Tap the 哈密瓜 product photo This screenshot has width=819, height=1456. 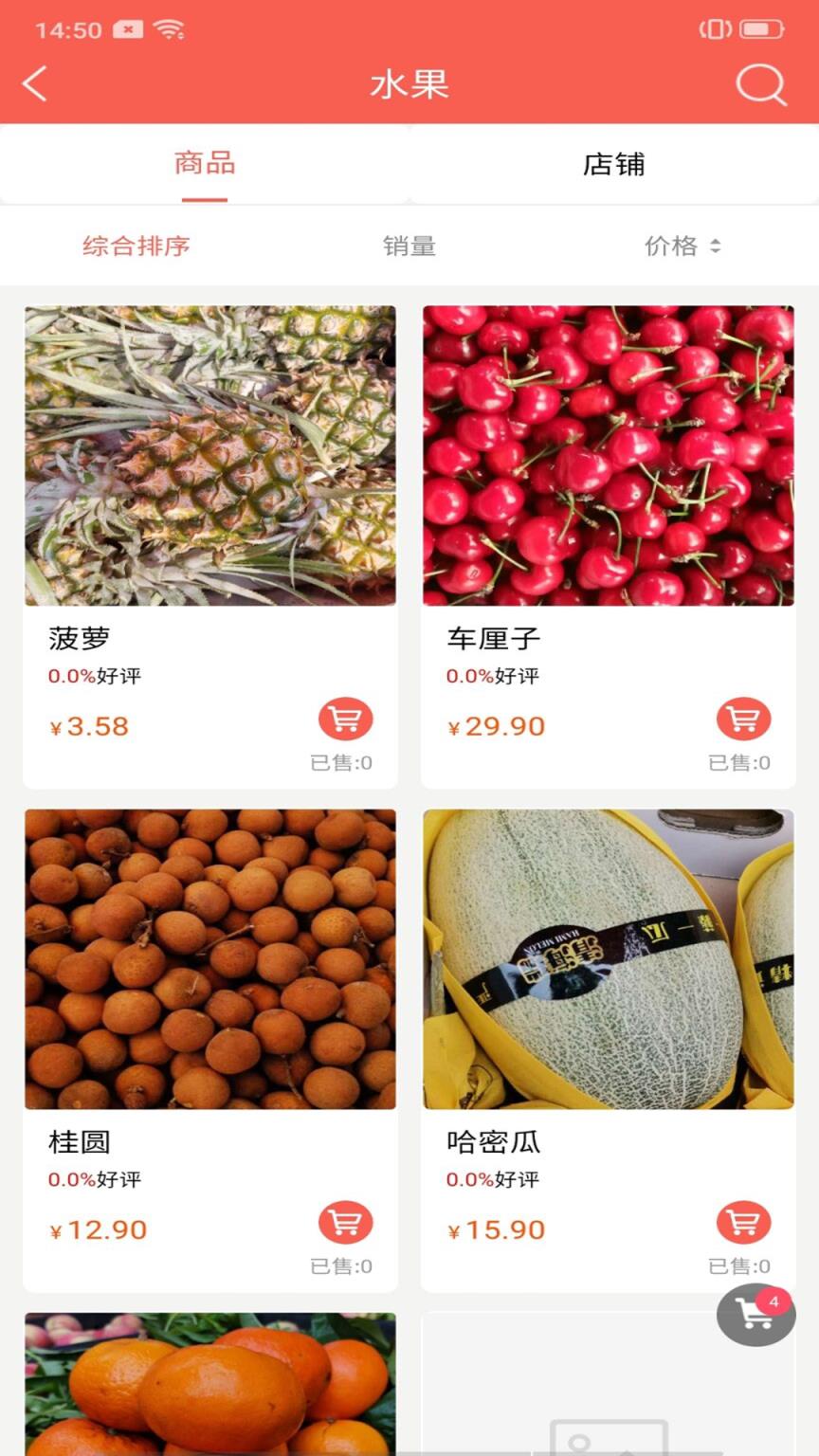[x=609, y=958]
